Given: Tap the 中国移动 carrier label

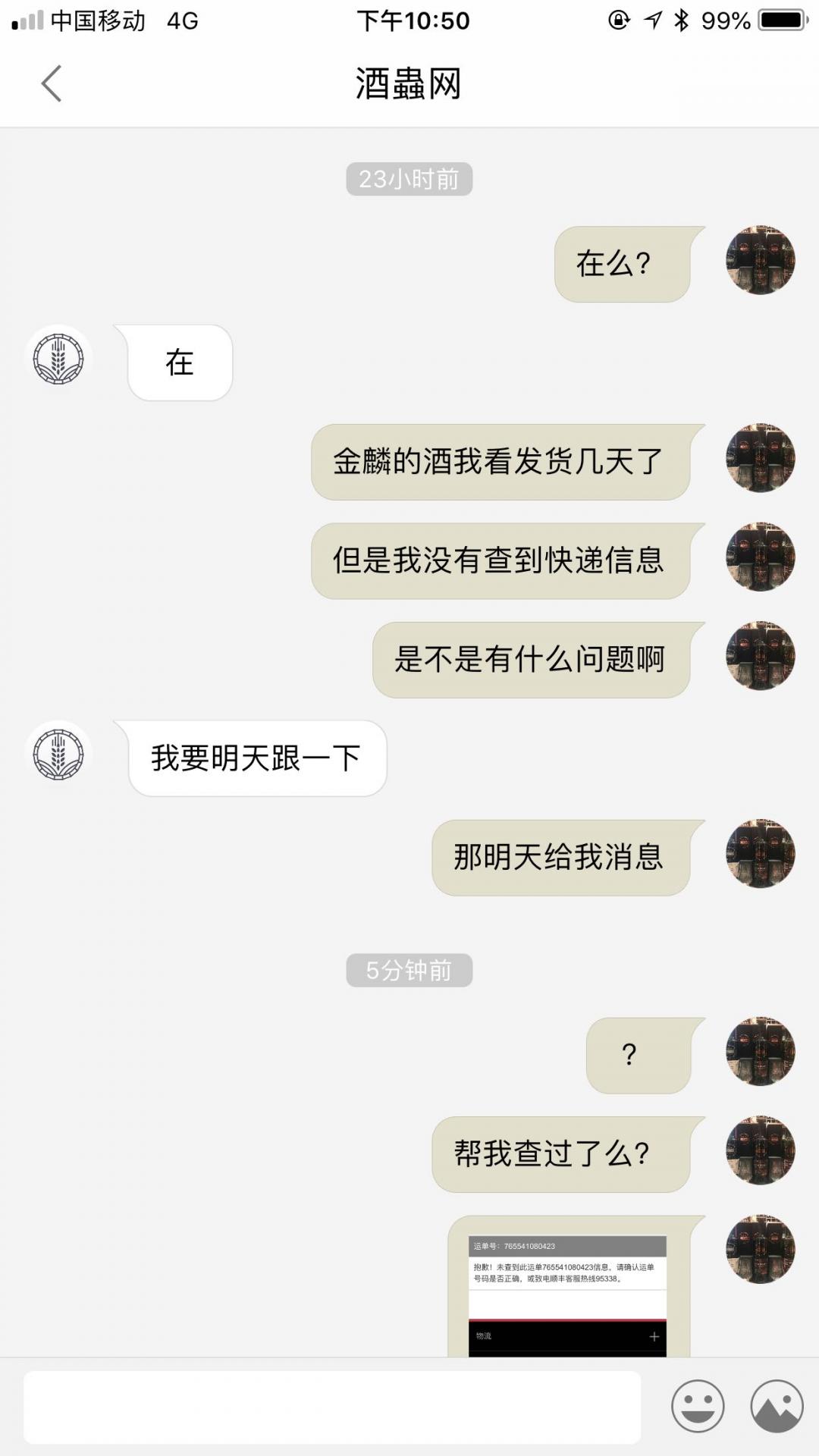Looking at the screenshot, I should coord(98,21).
